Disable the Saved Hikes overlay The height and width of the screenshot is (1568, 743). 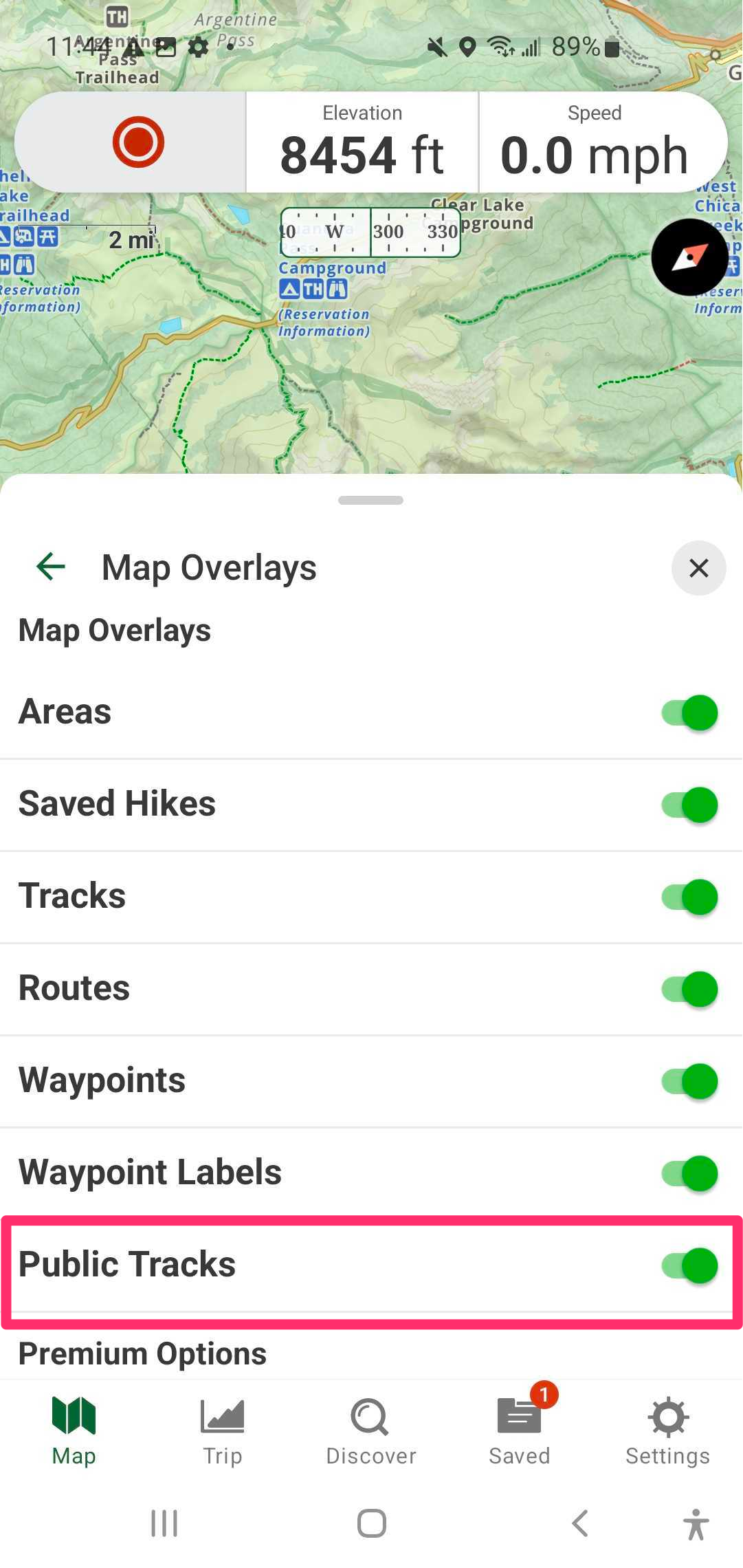(689, 805)
